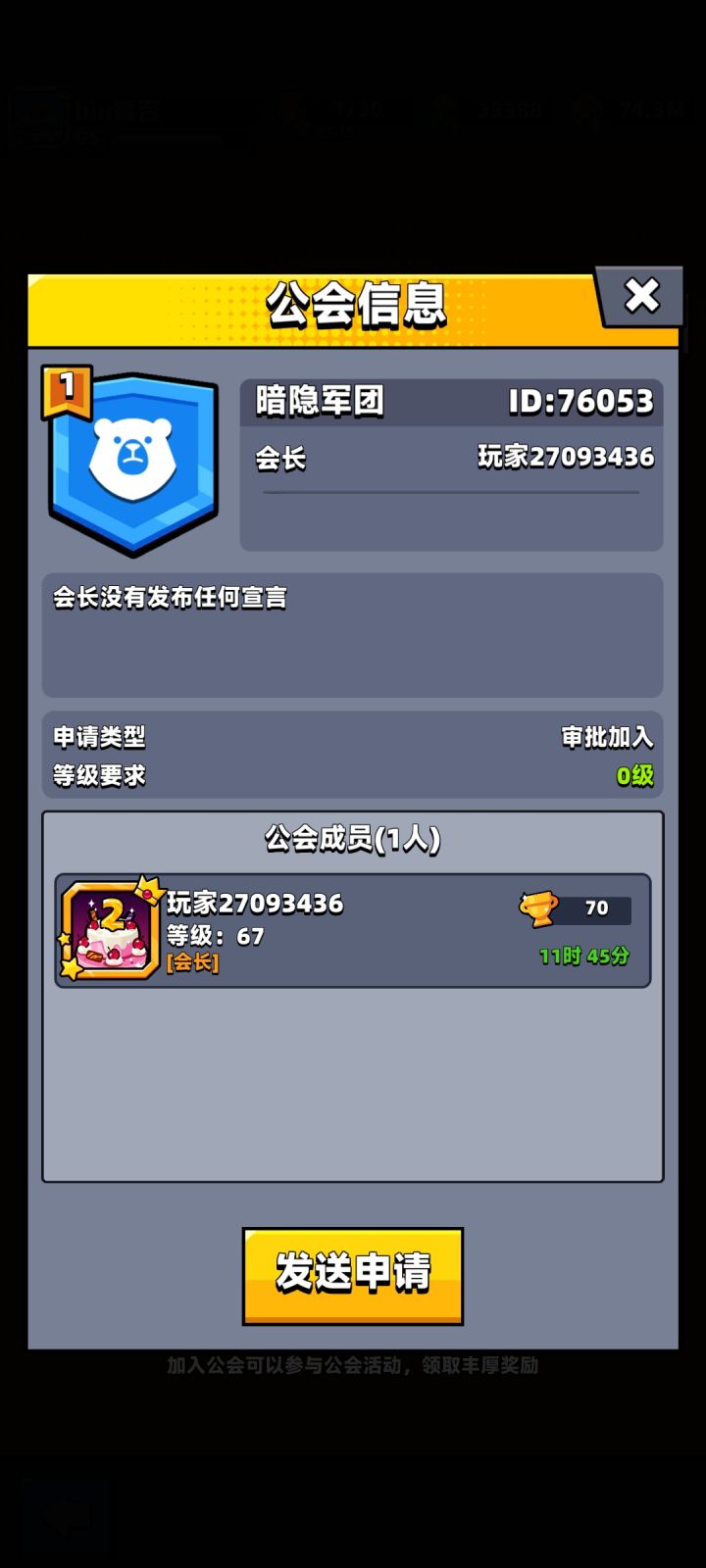Tap the trophy icon beside the 70 count
The width and height of the screenshot is (706, 1568).
tap(537, 907)
